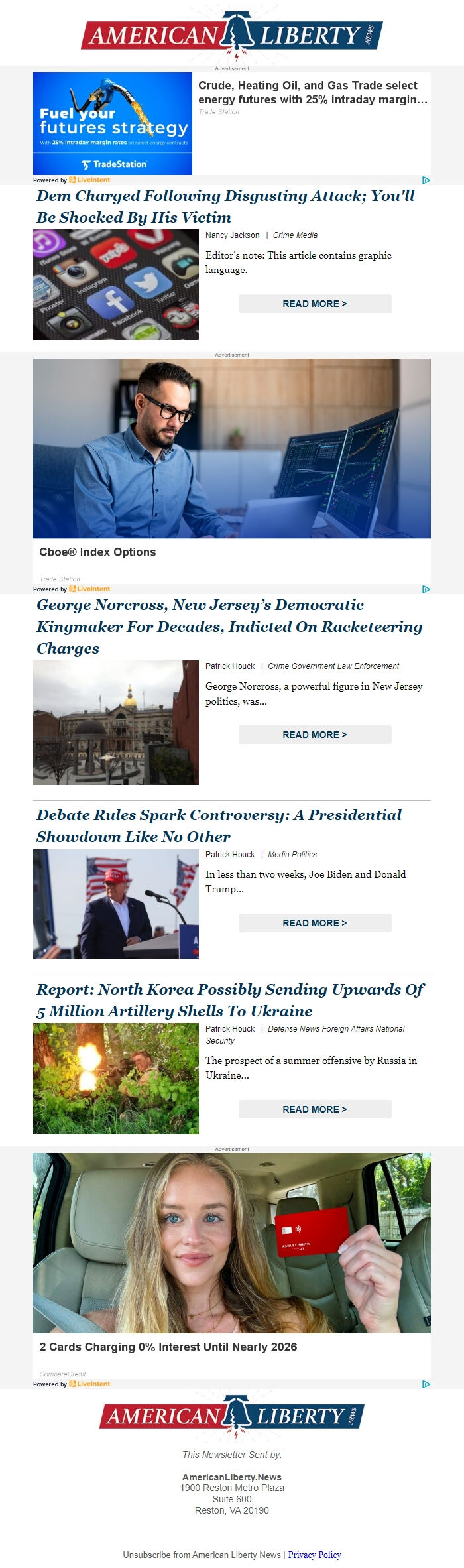
Task: Open the New Jersey statehouse article image
Action: click(116, 723)
